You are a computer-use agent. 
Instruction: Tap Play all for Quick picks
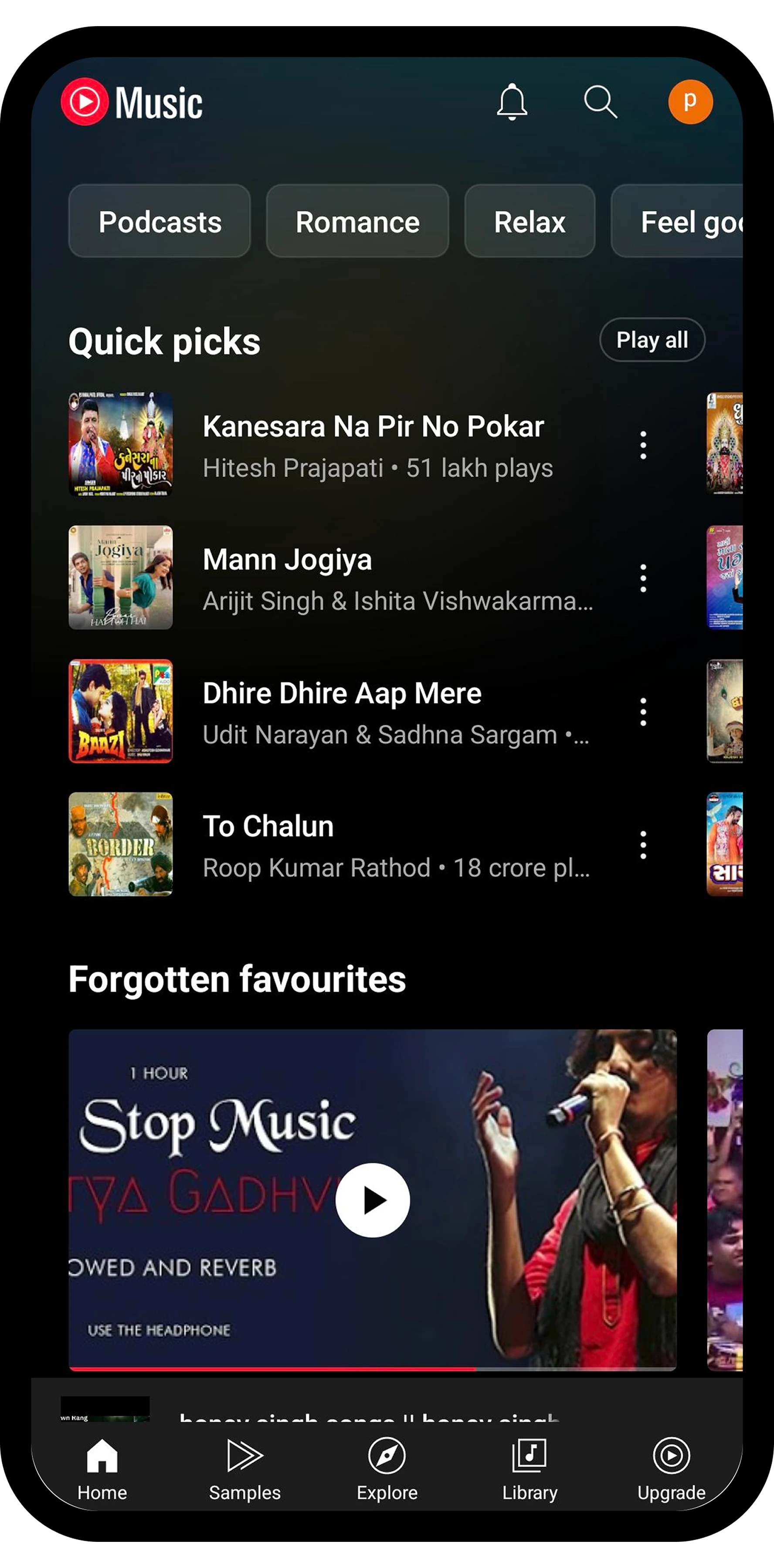point(652,340)
